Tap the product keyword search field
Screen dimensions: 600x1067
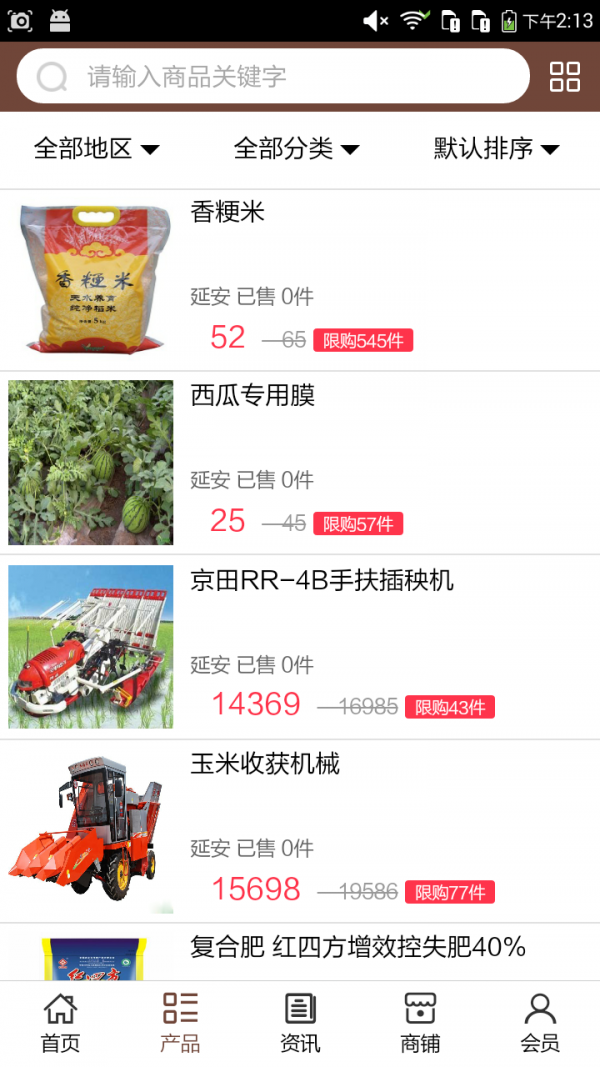pyautogui.click(x=290, y=77)
